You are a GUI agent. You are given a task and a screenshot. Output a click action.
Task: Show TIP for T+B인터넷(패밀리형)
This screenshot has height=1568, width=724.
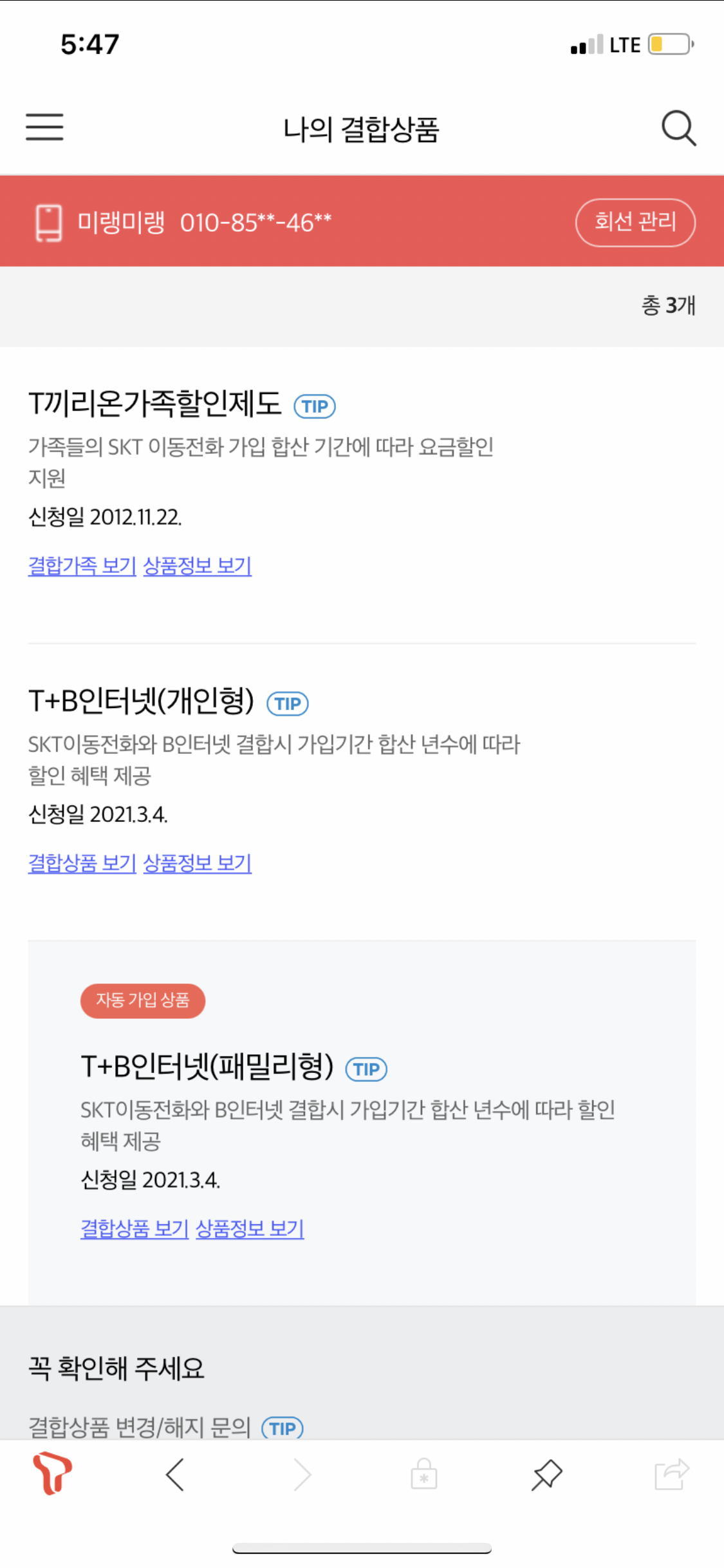(366, 1069)
